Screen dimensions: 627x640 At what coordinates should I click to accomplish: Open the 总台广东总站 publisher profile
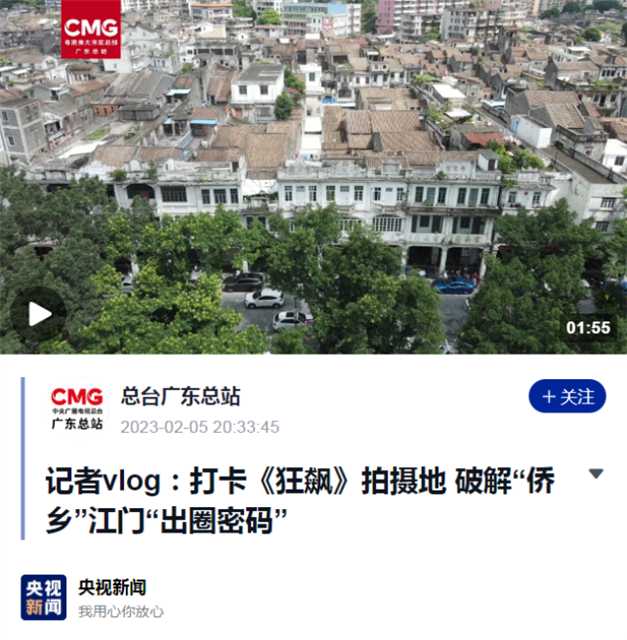click(180, 396)
